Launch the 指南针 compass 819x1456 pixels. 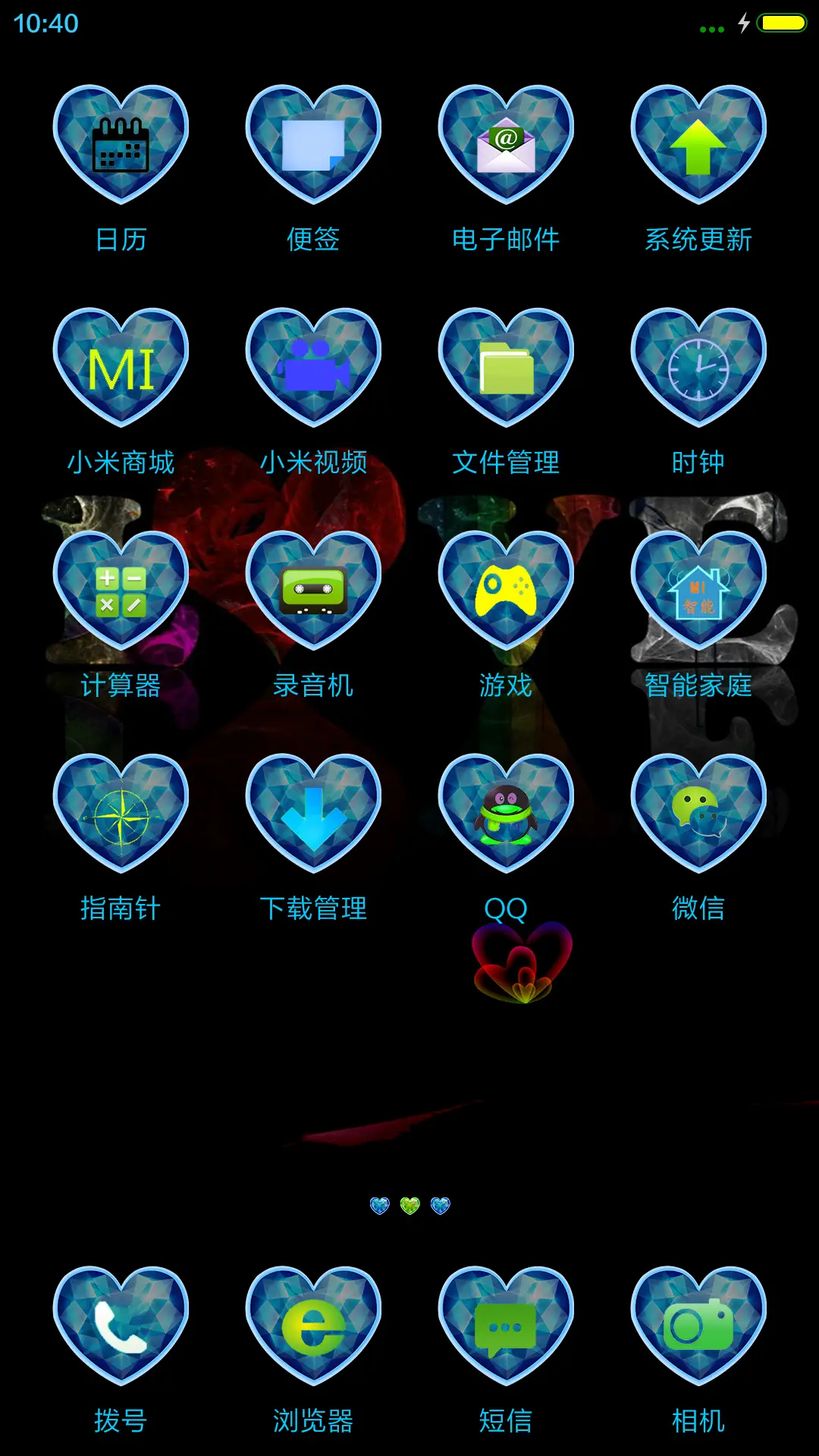(121, 814)
